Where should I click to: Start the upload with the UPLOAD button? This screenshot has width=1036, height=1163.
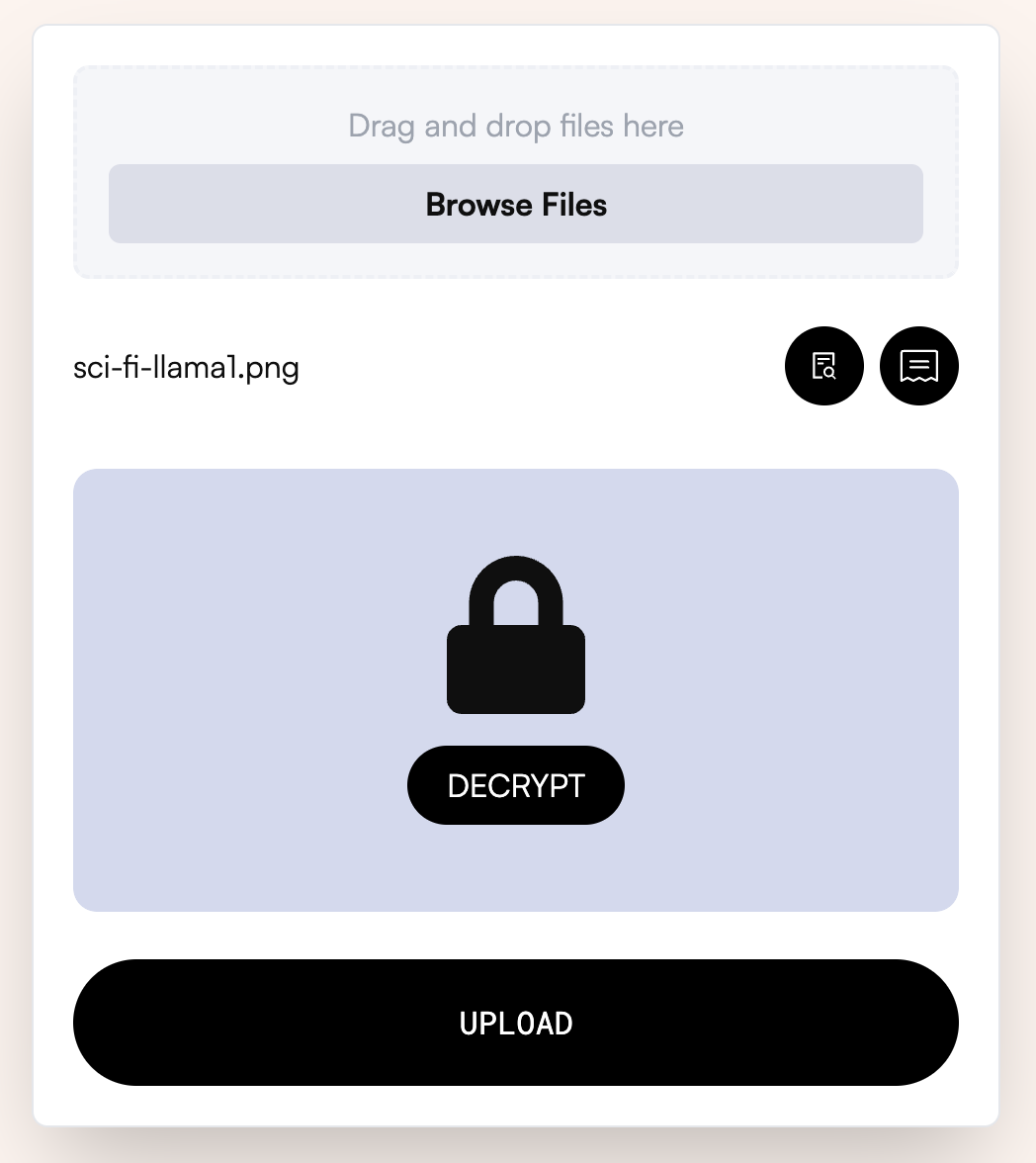[x=515, y=1023]
